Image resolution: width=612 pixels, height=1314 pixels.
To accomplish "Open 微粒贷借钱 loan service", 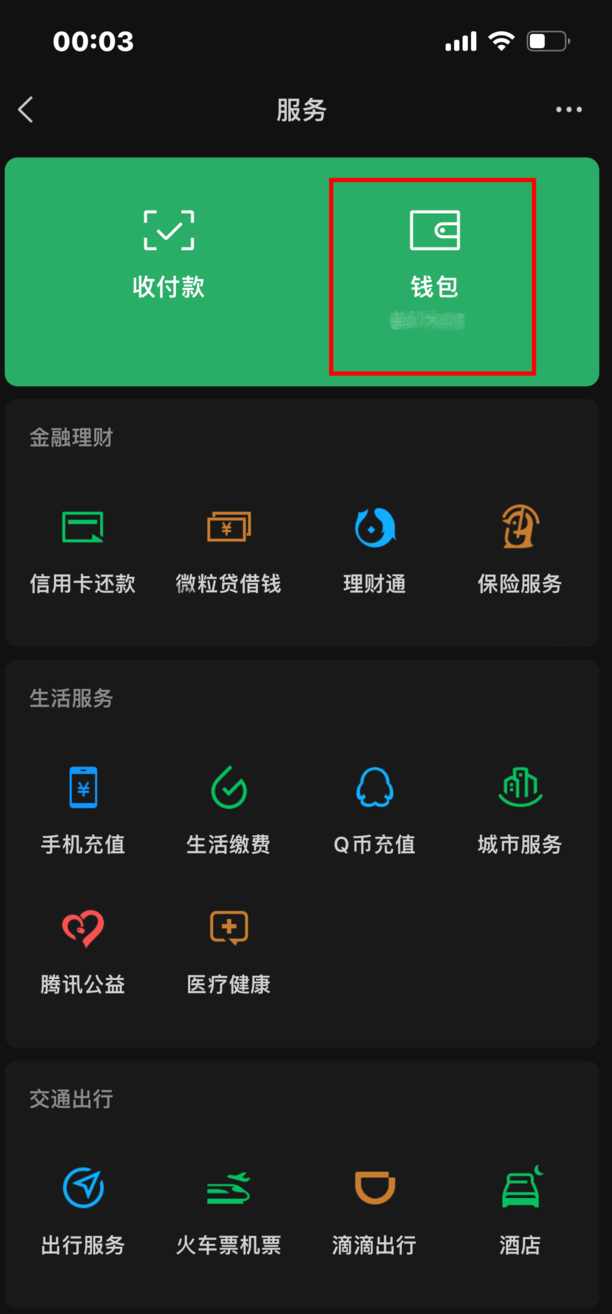I will [229, 550].
